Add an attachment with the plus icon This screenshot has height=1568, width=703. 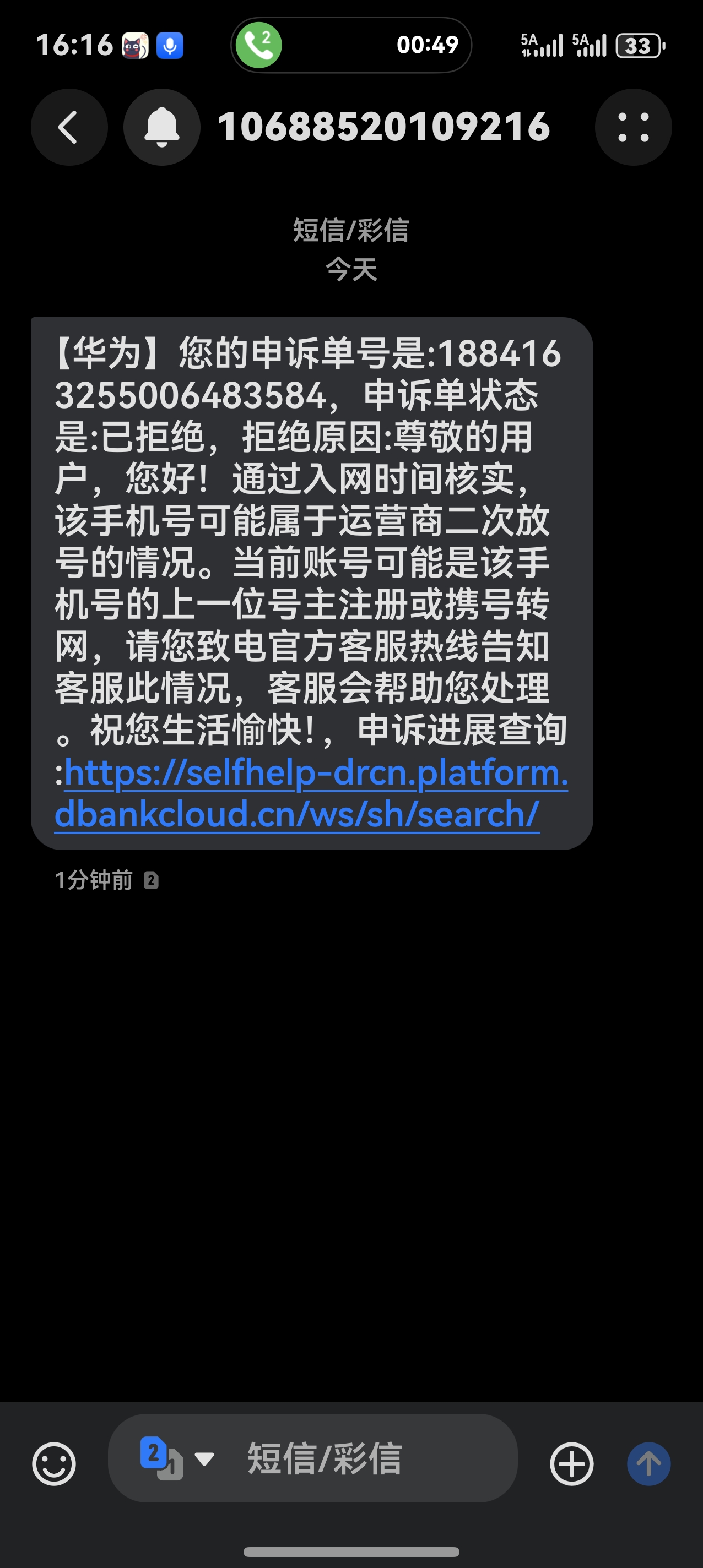pos(571,1464)
